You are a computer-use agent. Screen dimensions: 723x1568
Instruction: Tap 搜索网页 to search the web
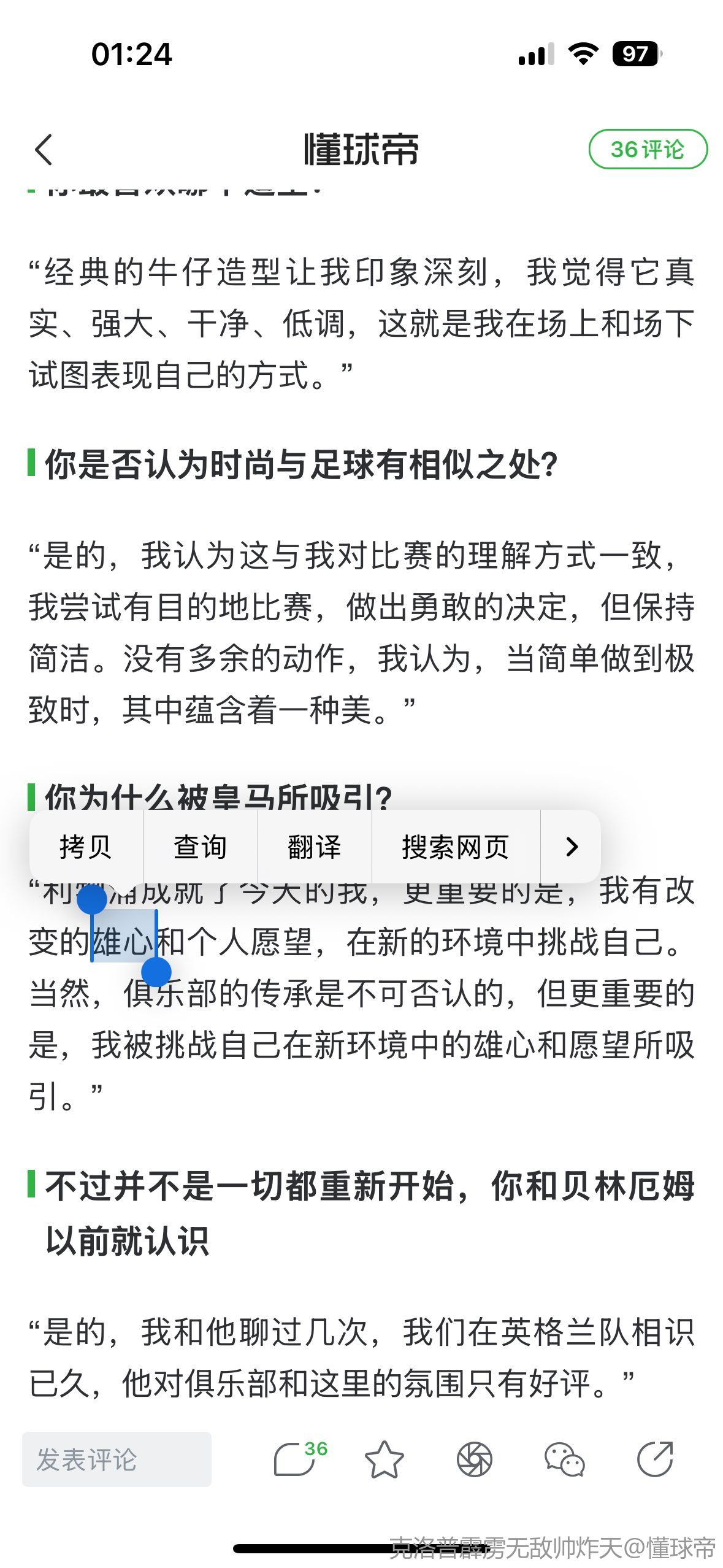click(x=455, y=847)
